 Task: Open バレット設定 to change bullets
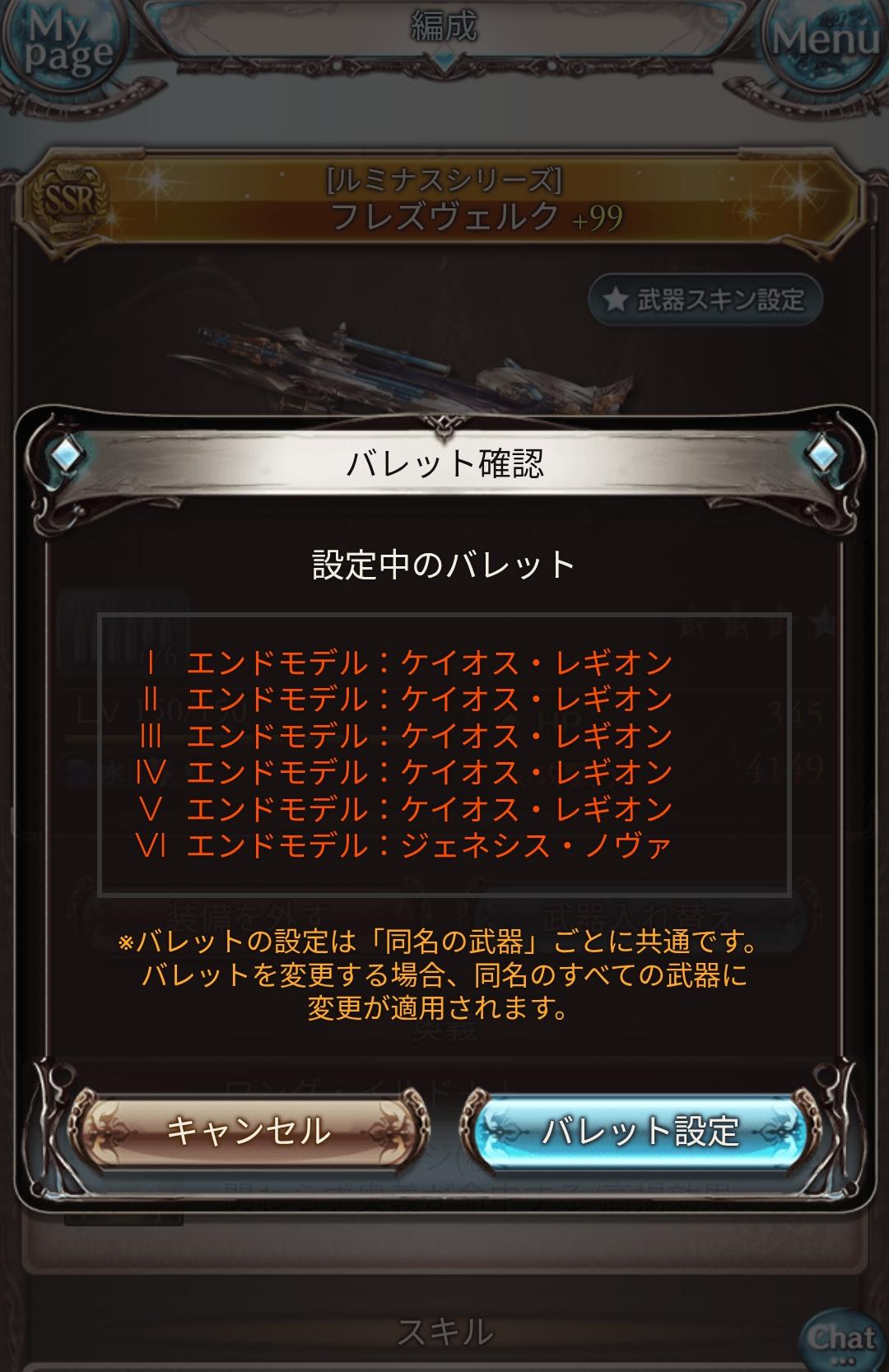pos(640,1131)
